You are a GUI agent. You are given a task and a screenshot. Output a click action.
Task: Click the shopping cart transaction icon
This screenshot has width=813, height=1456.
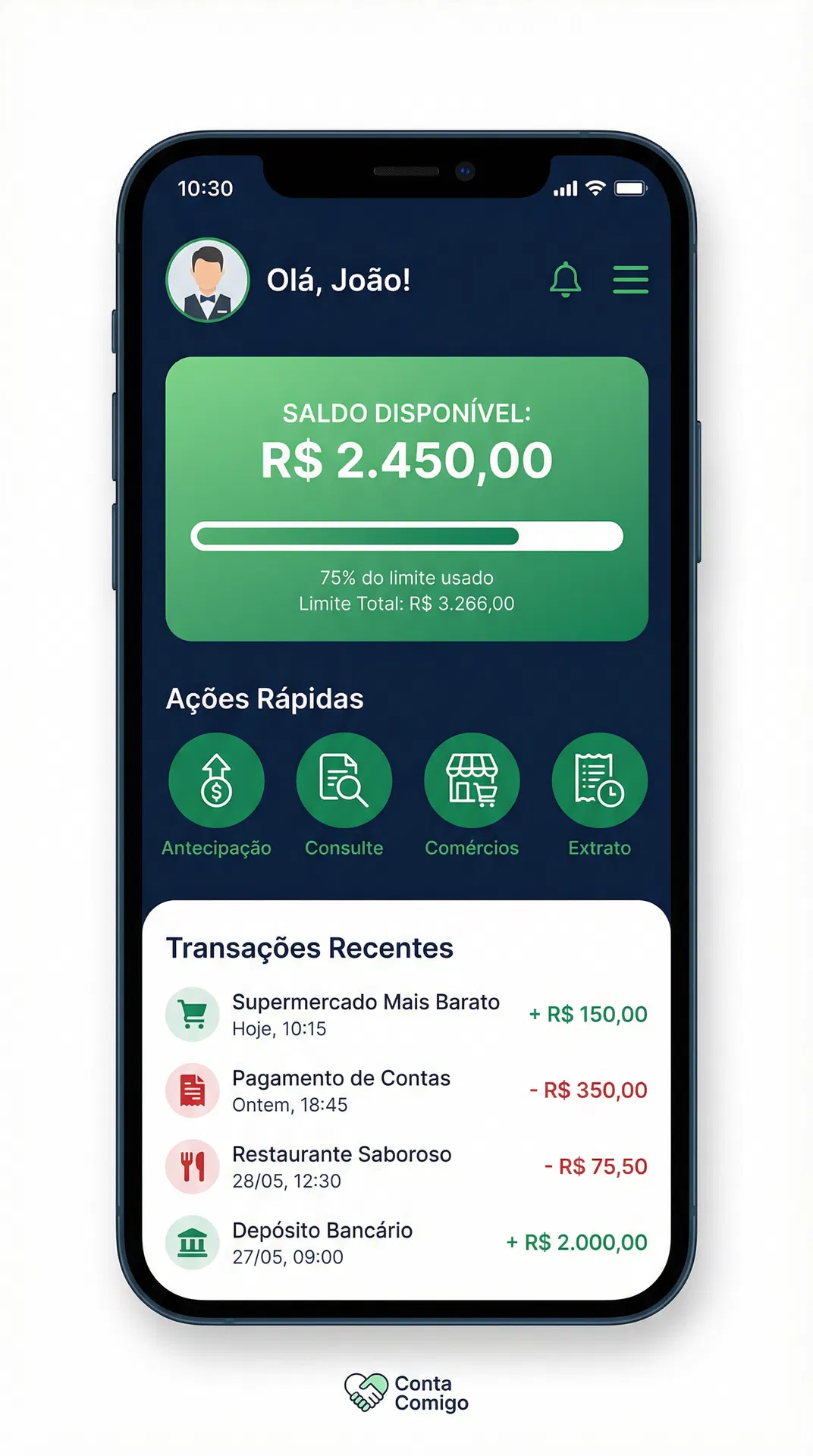[193, 1014]
